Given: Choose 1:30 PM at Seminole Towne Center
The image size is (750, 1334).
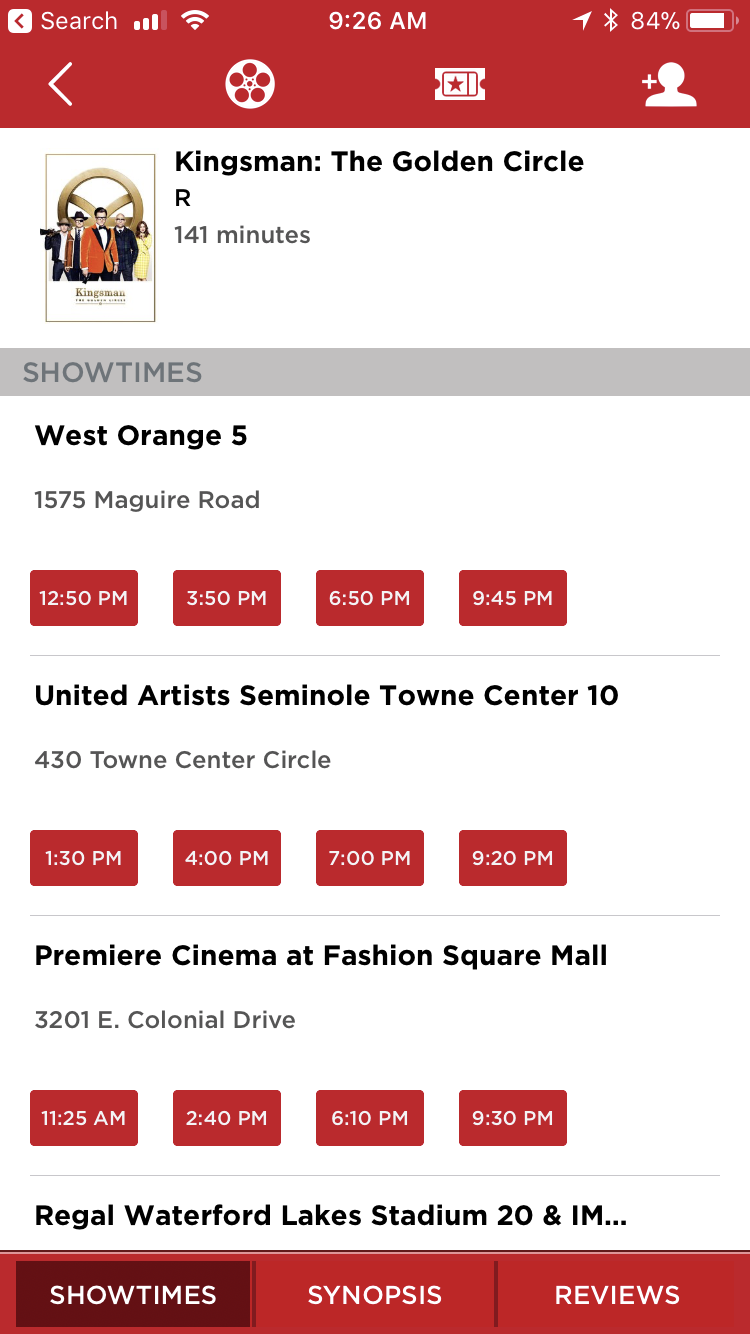Looking at the screenshot, I should 84,858.
